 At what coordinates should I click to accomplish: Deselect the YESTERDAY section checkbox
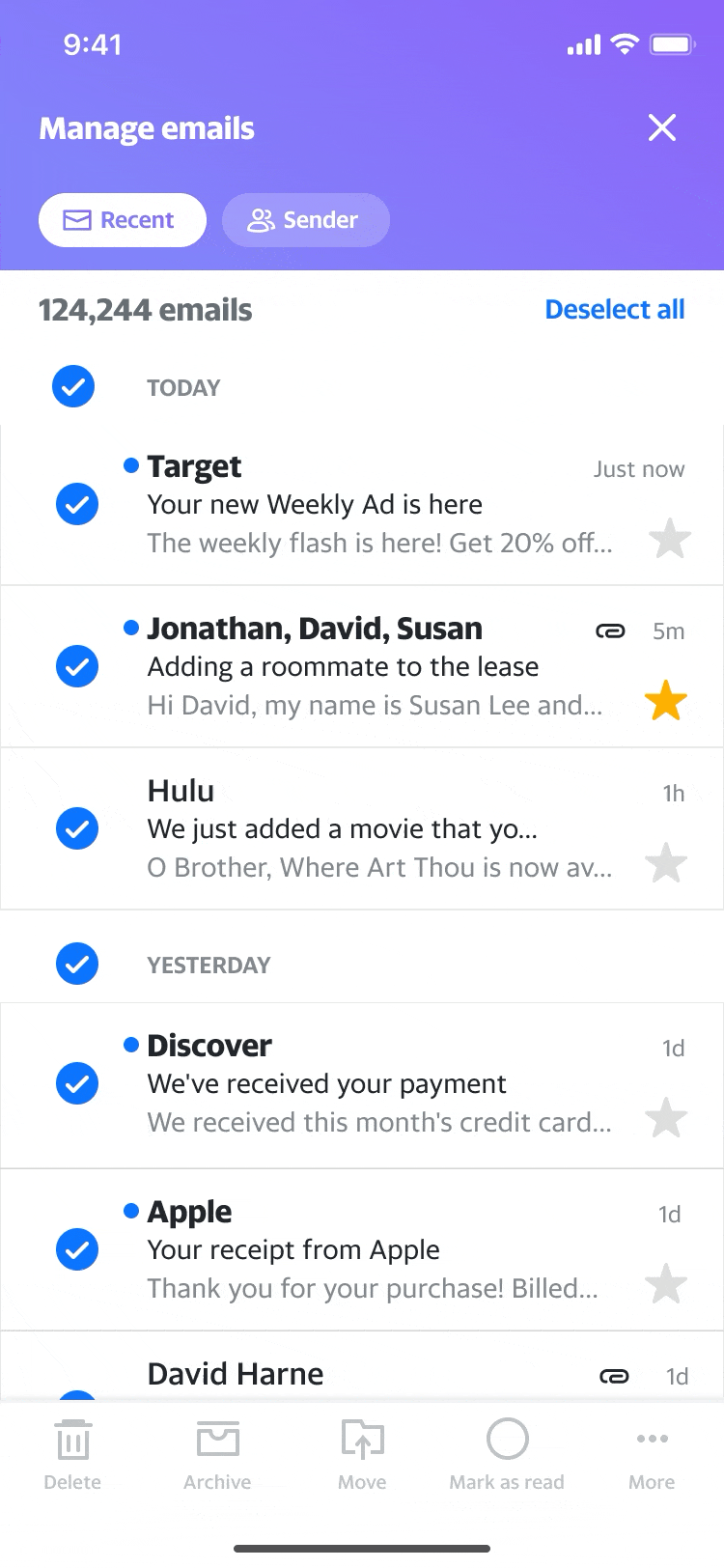[77, 964]
